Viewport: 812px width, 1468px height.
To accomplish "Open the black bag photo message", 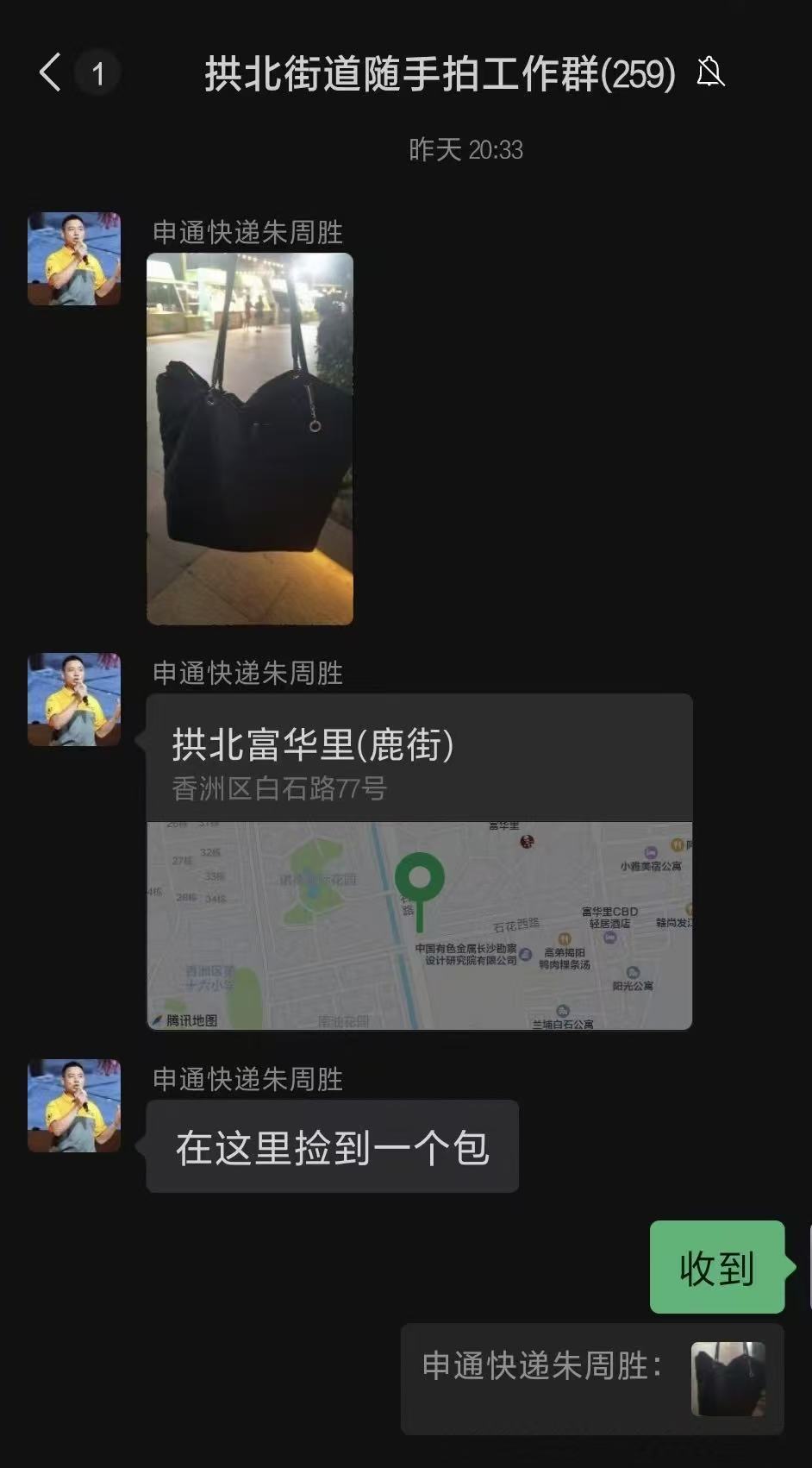I will coord(250,438).
